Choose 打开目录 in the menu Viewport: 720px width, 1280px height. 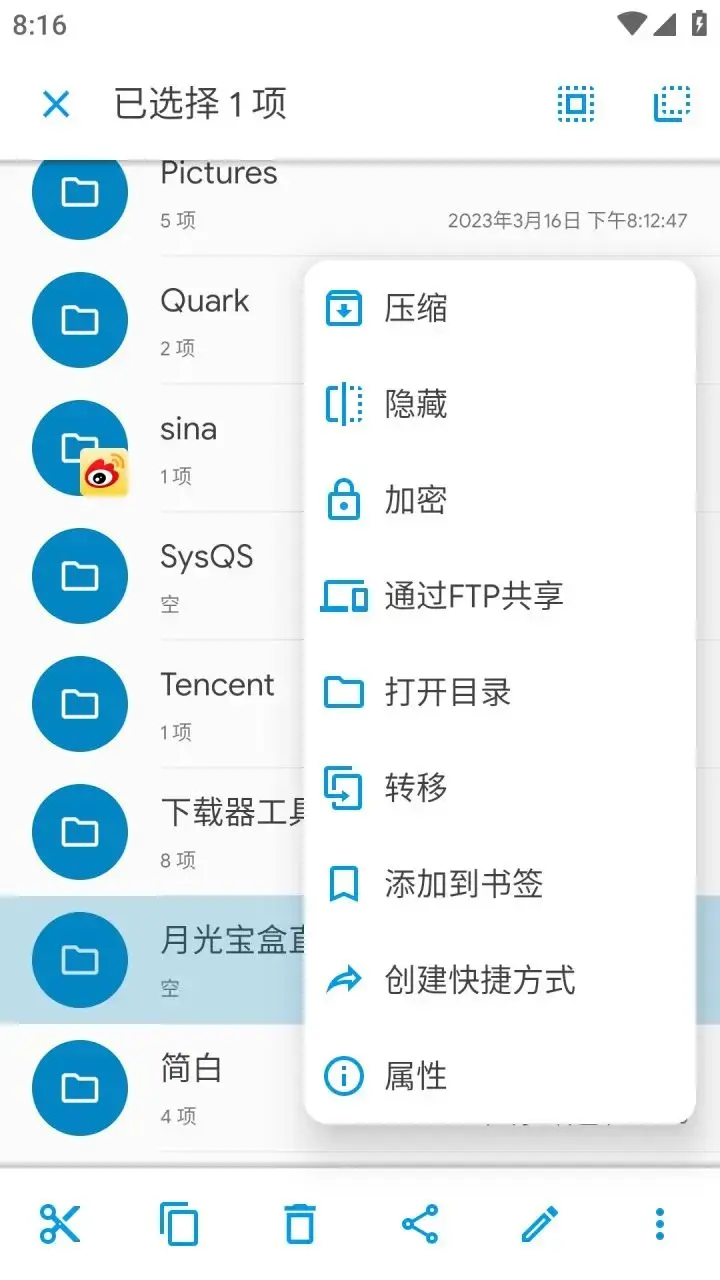pyautogui.click(x=448, y=692)
